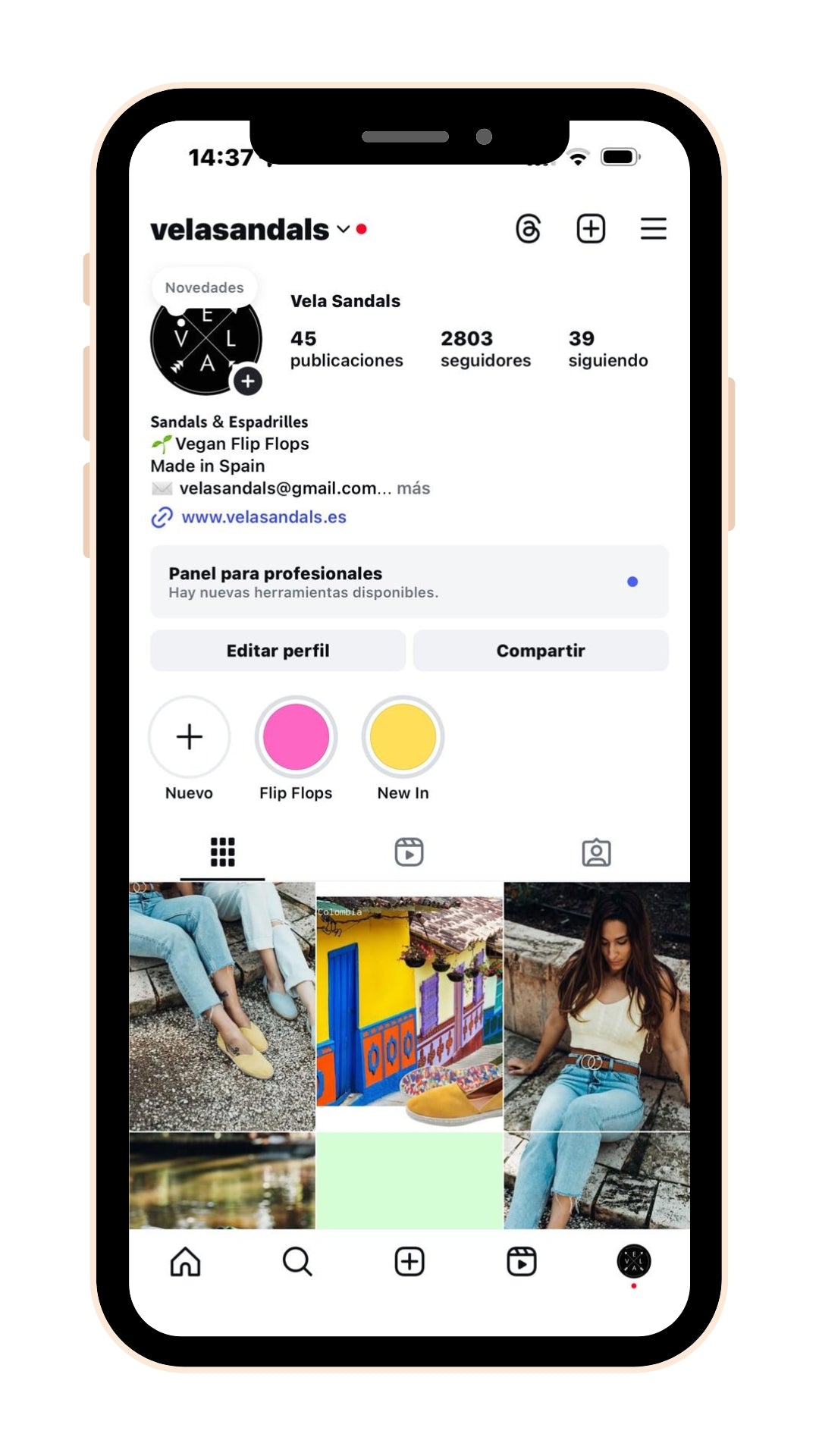Tap Compartir to share the profile
The width and height of the screenshot is (819, 1456).
(x=540, y=651)
